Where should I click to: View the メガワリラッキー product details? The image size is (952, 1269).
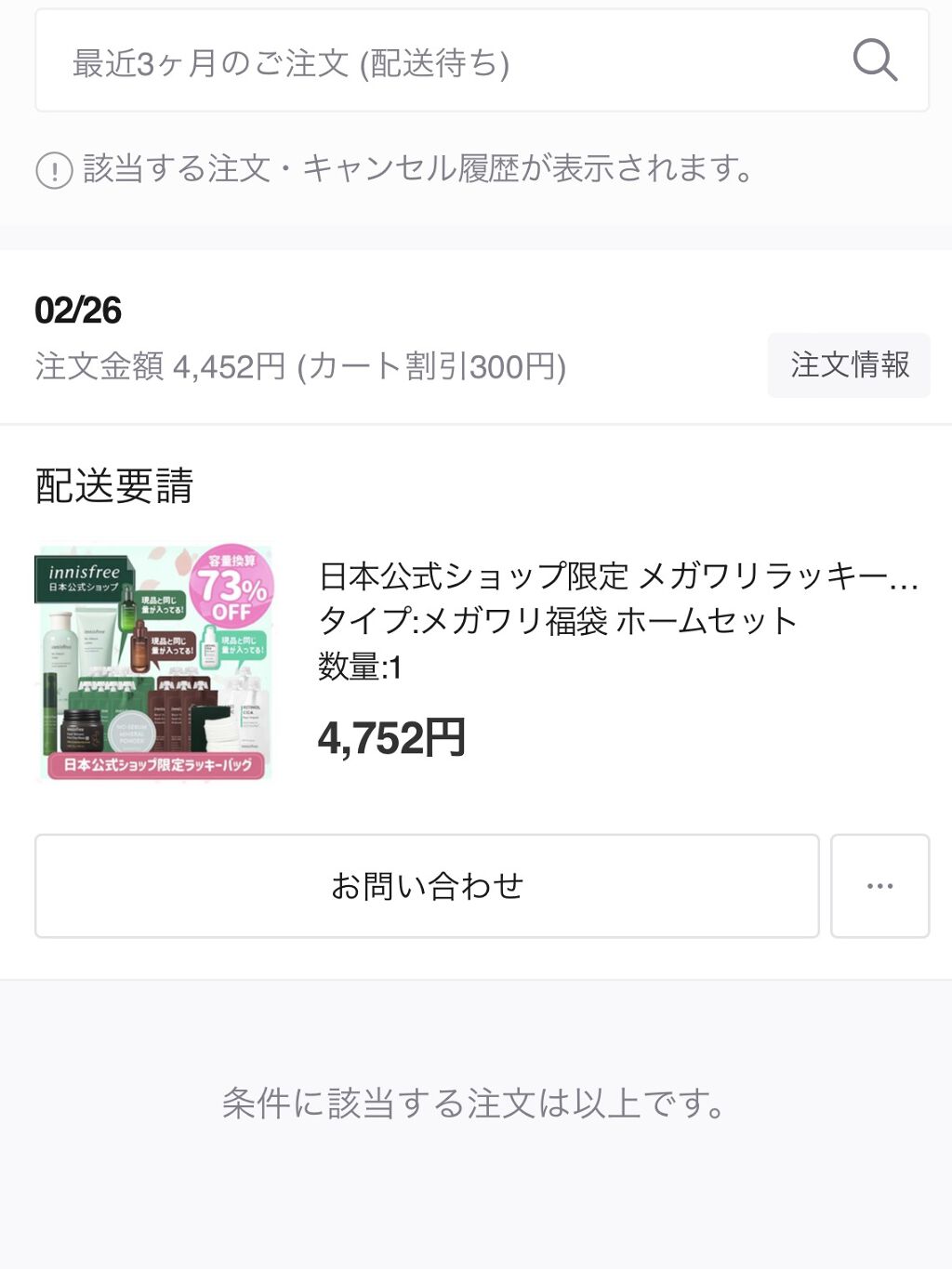(x=617, y=577)
